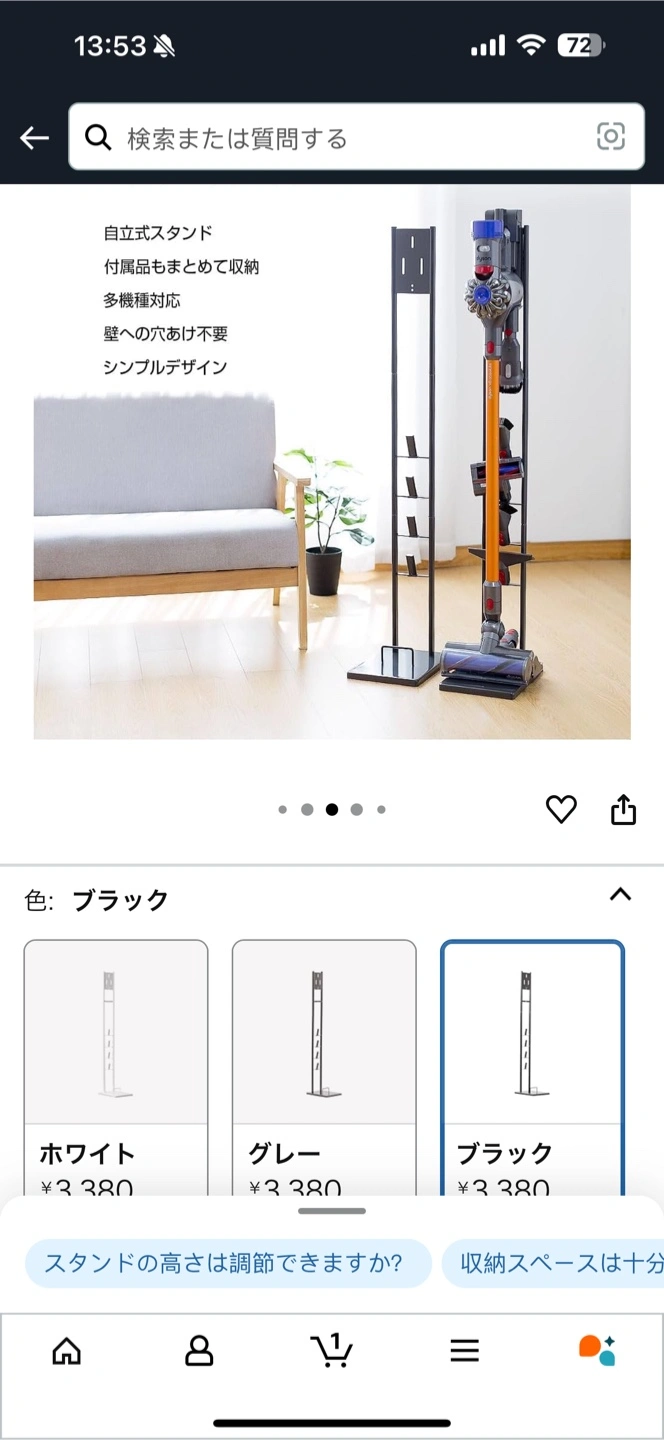The height and width of the screenshot is (1440, 664).
Task: Tap the search field 検索または質問する
Action: (x=340, y=138)
